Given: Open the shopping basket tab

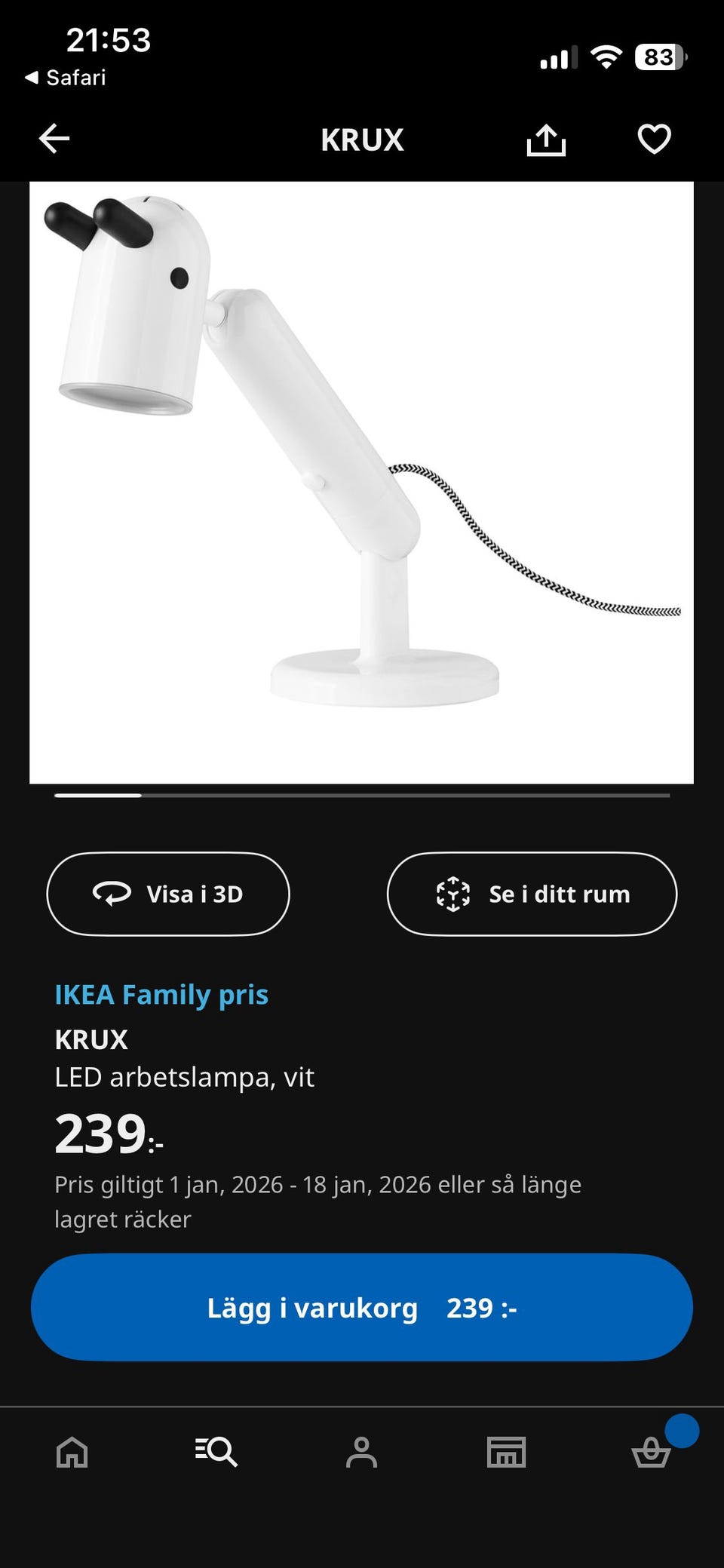Looking at the screenshot, I should 651,1451.
